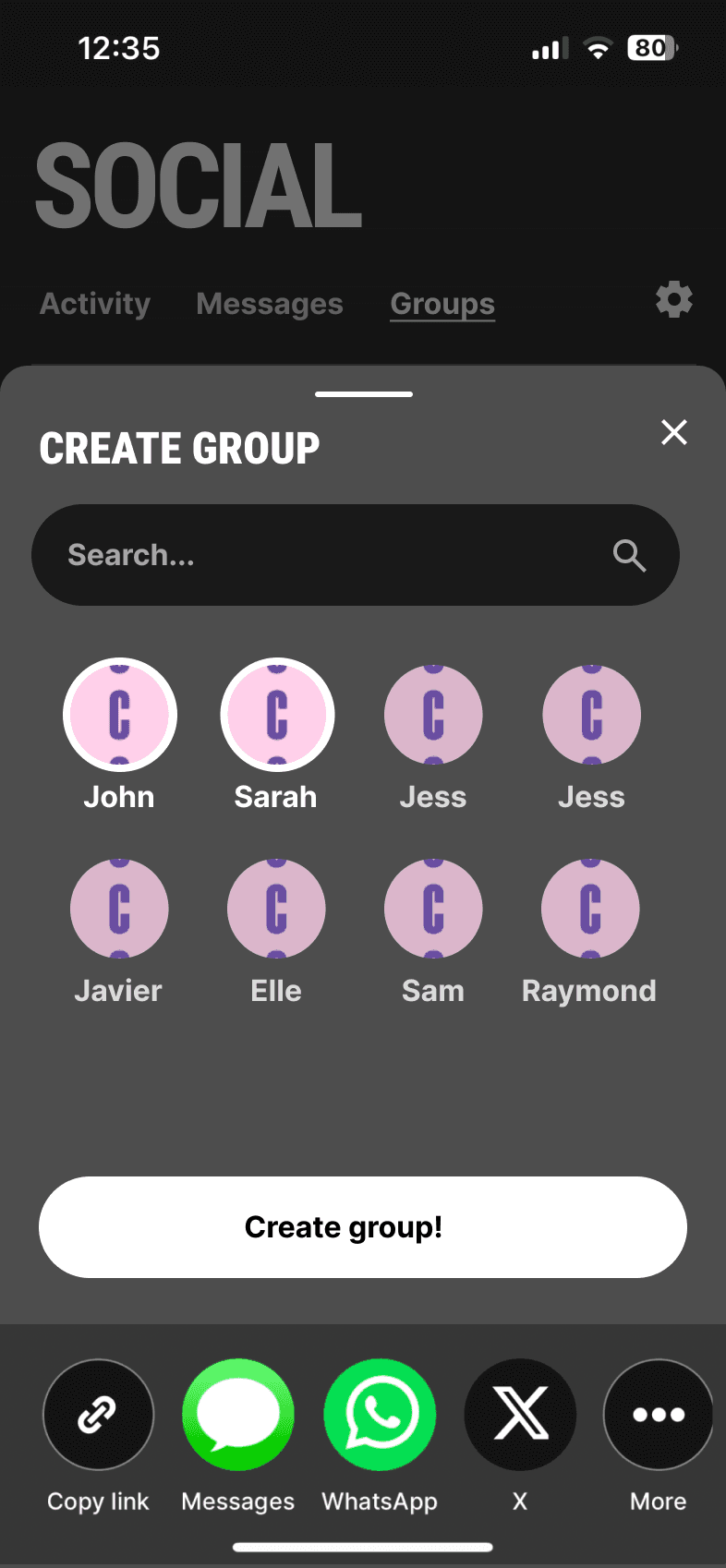This screenshot has width=726, height=1568.
Task: Deselect John from the group
Action: click(x=120, y=715)
